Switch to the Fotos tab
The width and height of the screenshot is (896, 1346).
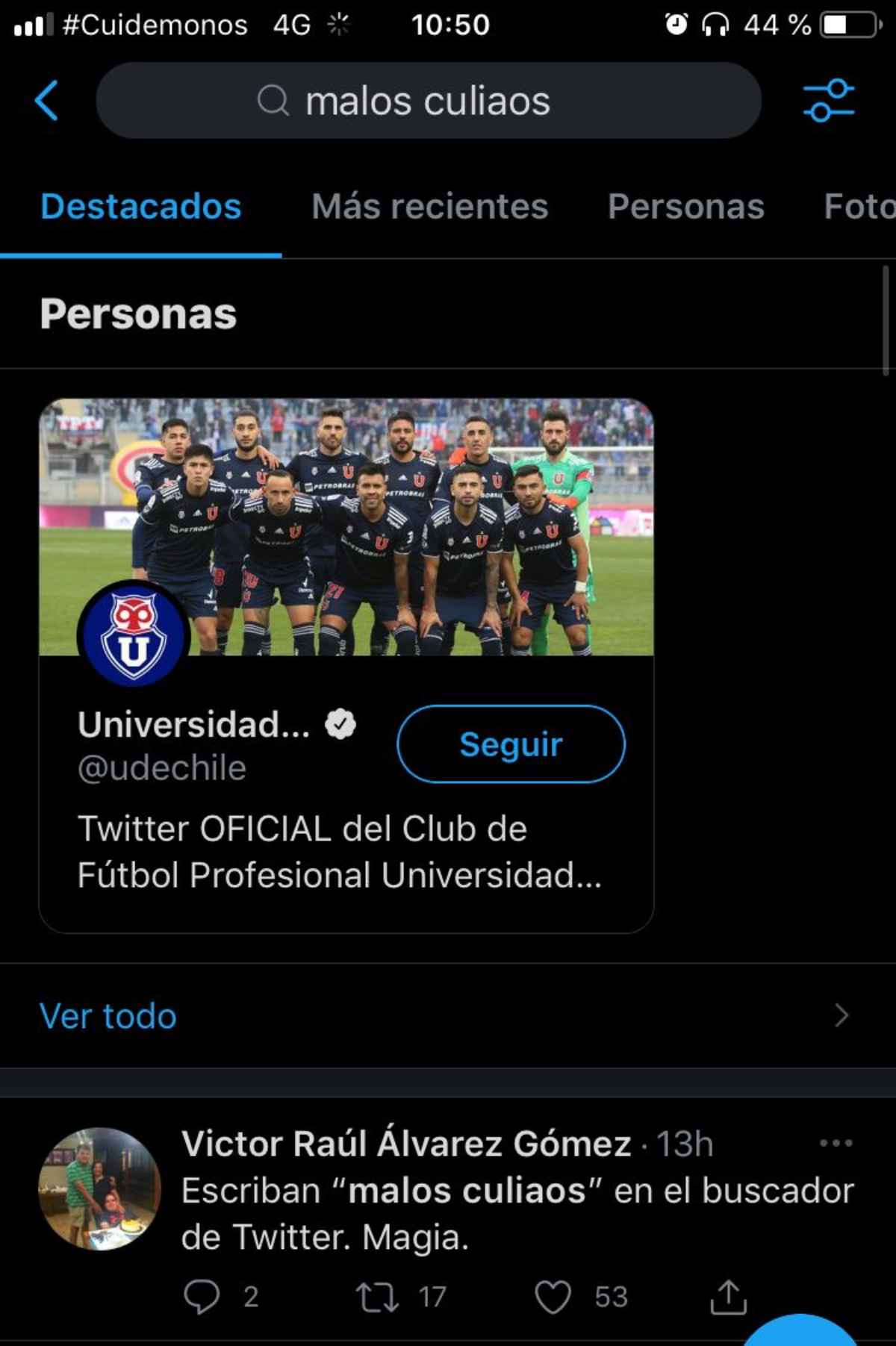[859, 207]
